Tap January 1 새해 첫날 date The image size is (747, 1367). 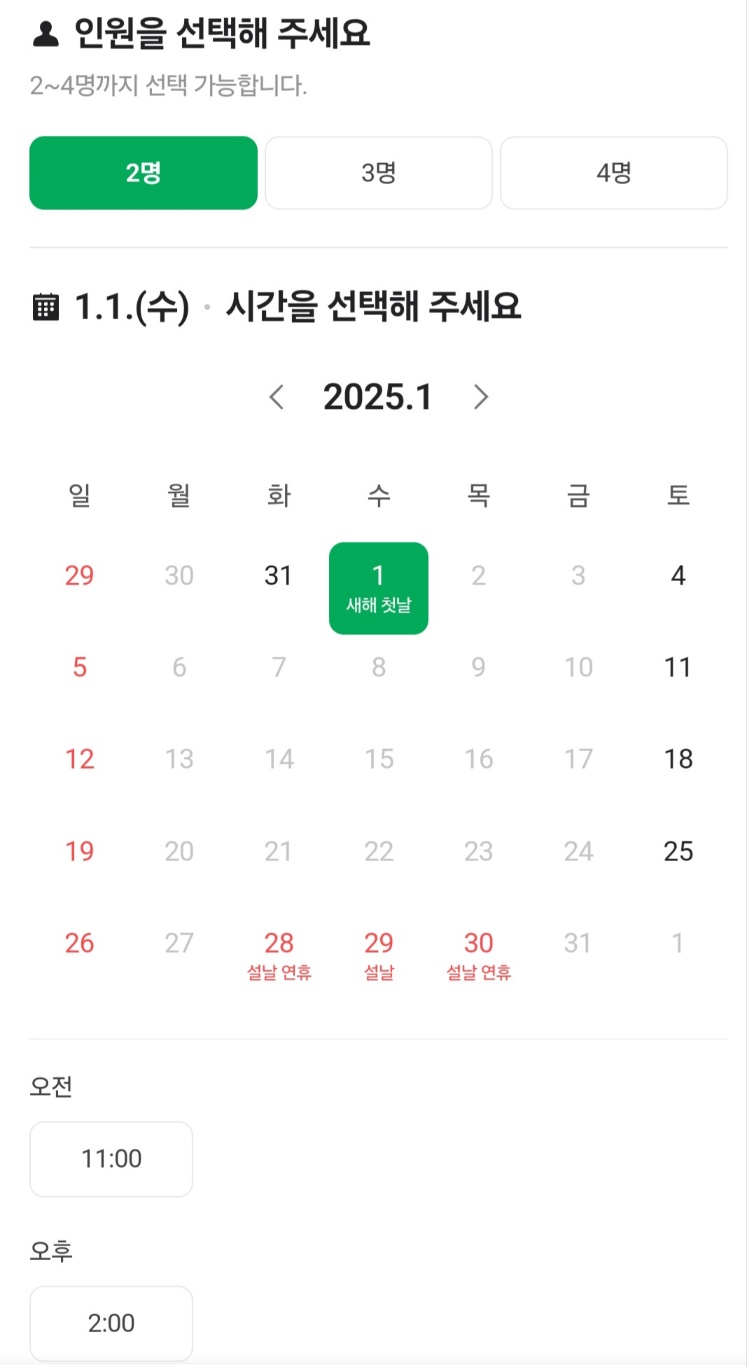click(378, 588)
